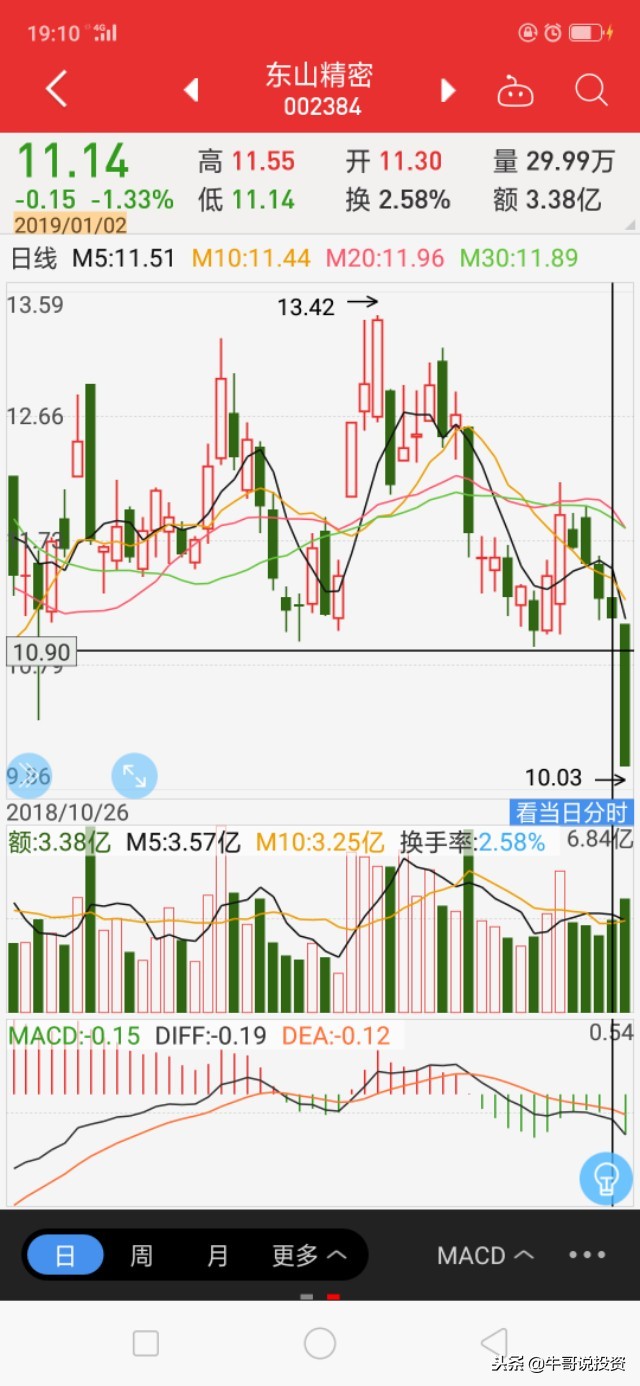Select the 日 daily chart tab
The width and height of the screenshot is (640, 1386).
(x=65, y=1255)
